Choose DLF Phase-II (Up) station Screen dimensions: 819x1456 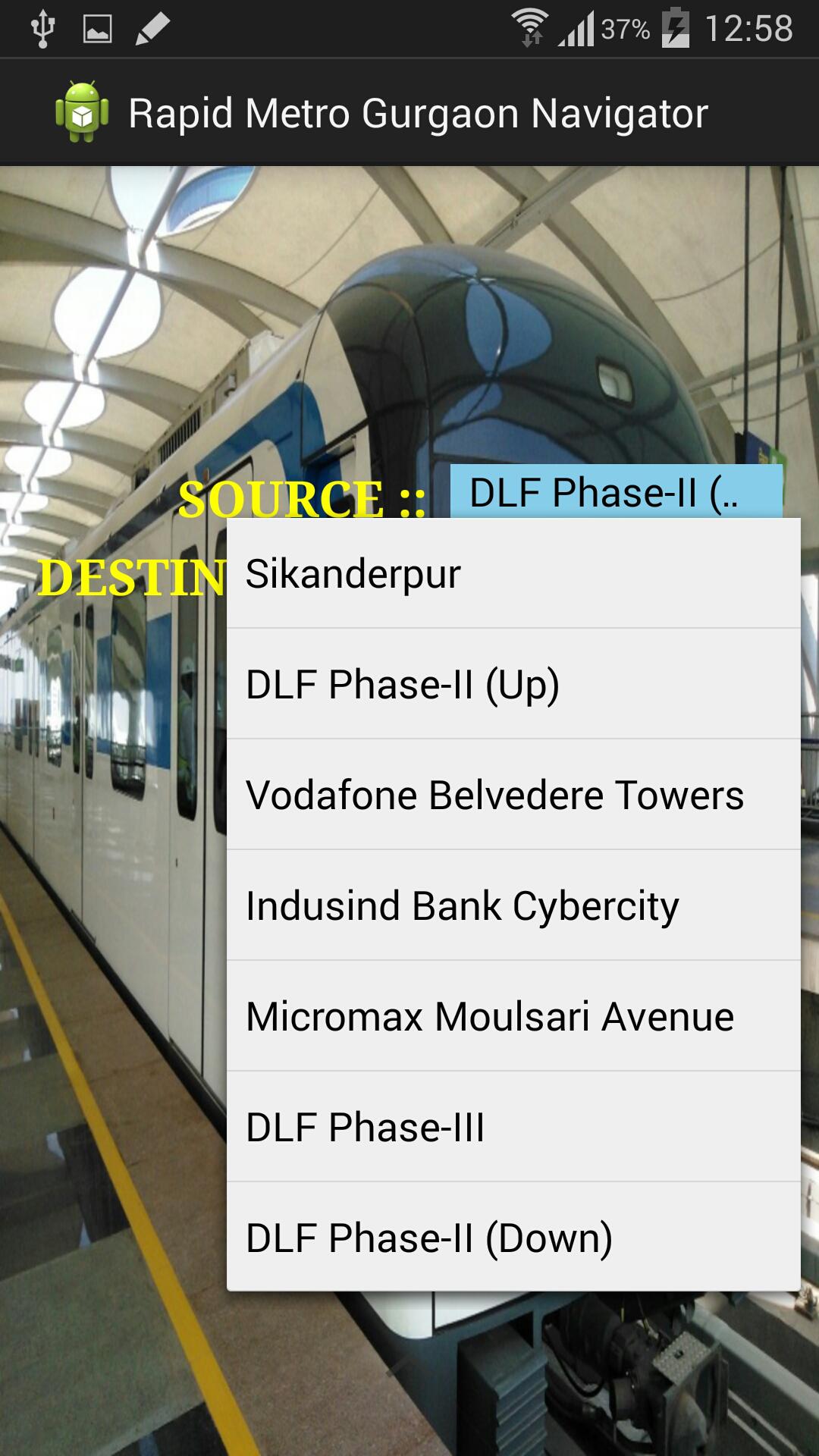pos(513,685)
